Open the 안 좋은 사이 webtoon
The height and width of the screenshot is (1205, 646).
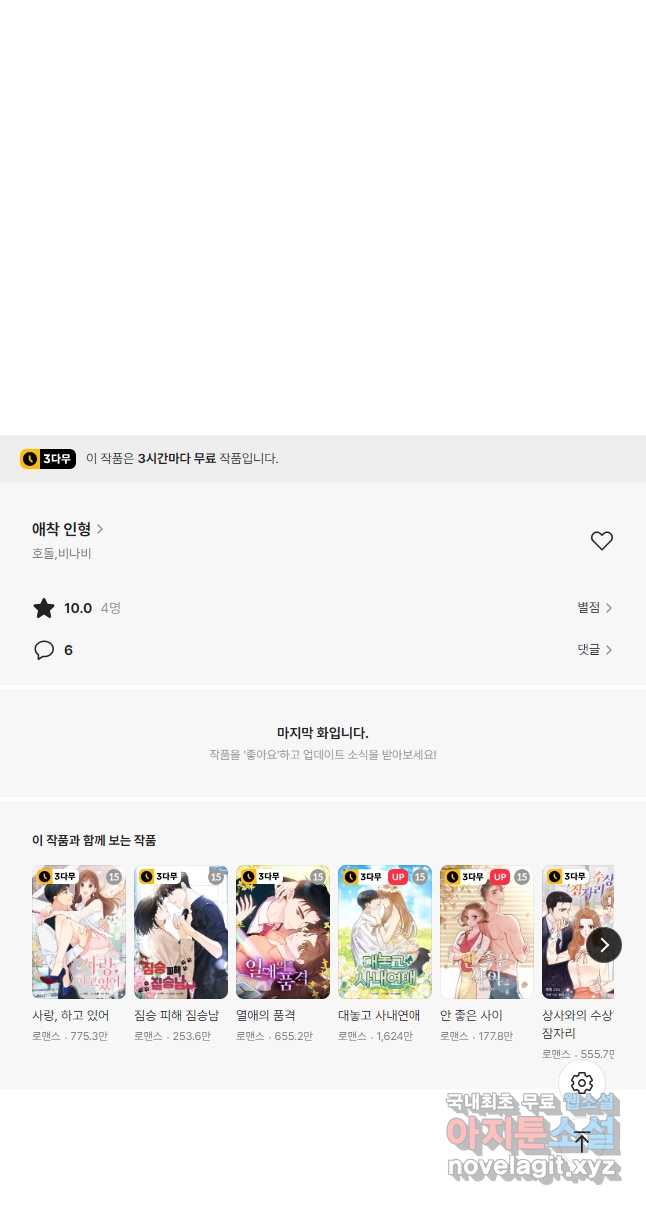point(487,932)
